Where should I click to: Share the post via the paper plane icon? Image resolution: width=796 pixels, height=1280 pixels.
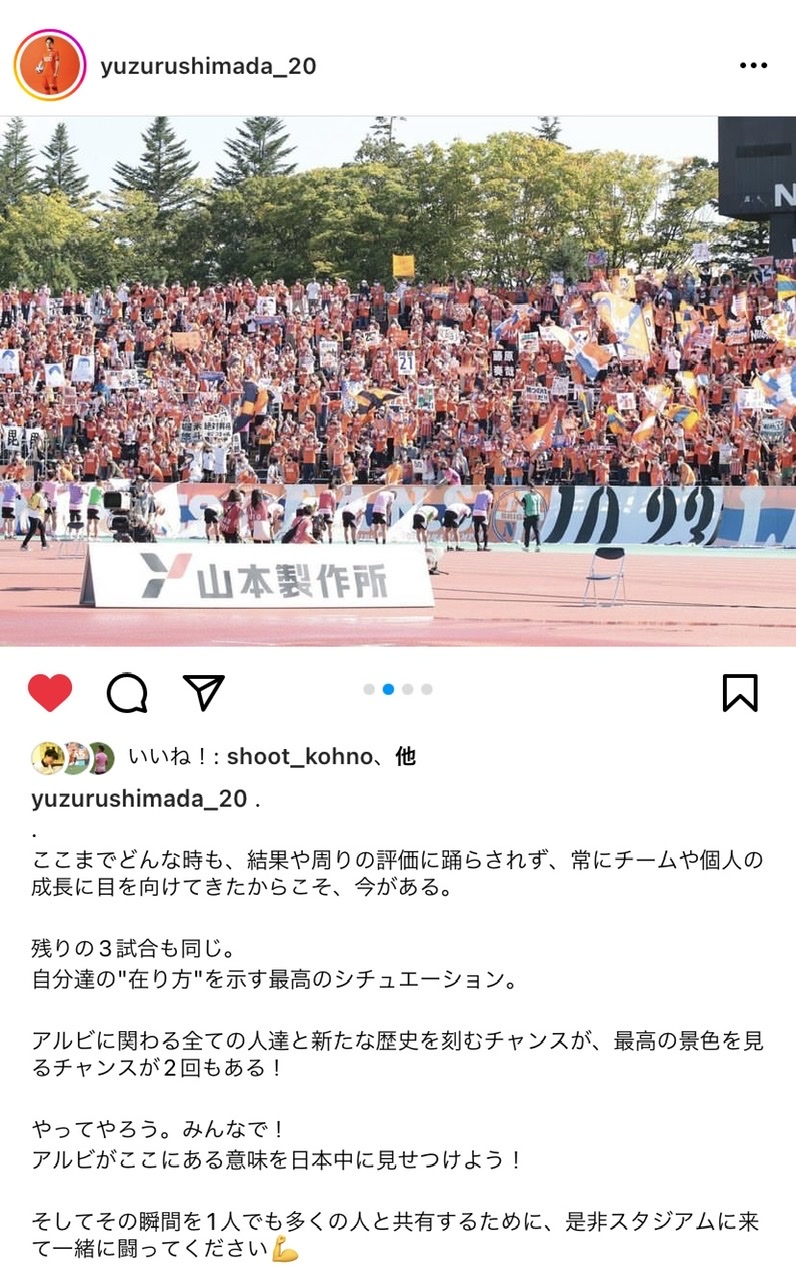(x=204, y=692)
